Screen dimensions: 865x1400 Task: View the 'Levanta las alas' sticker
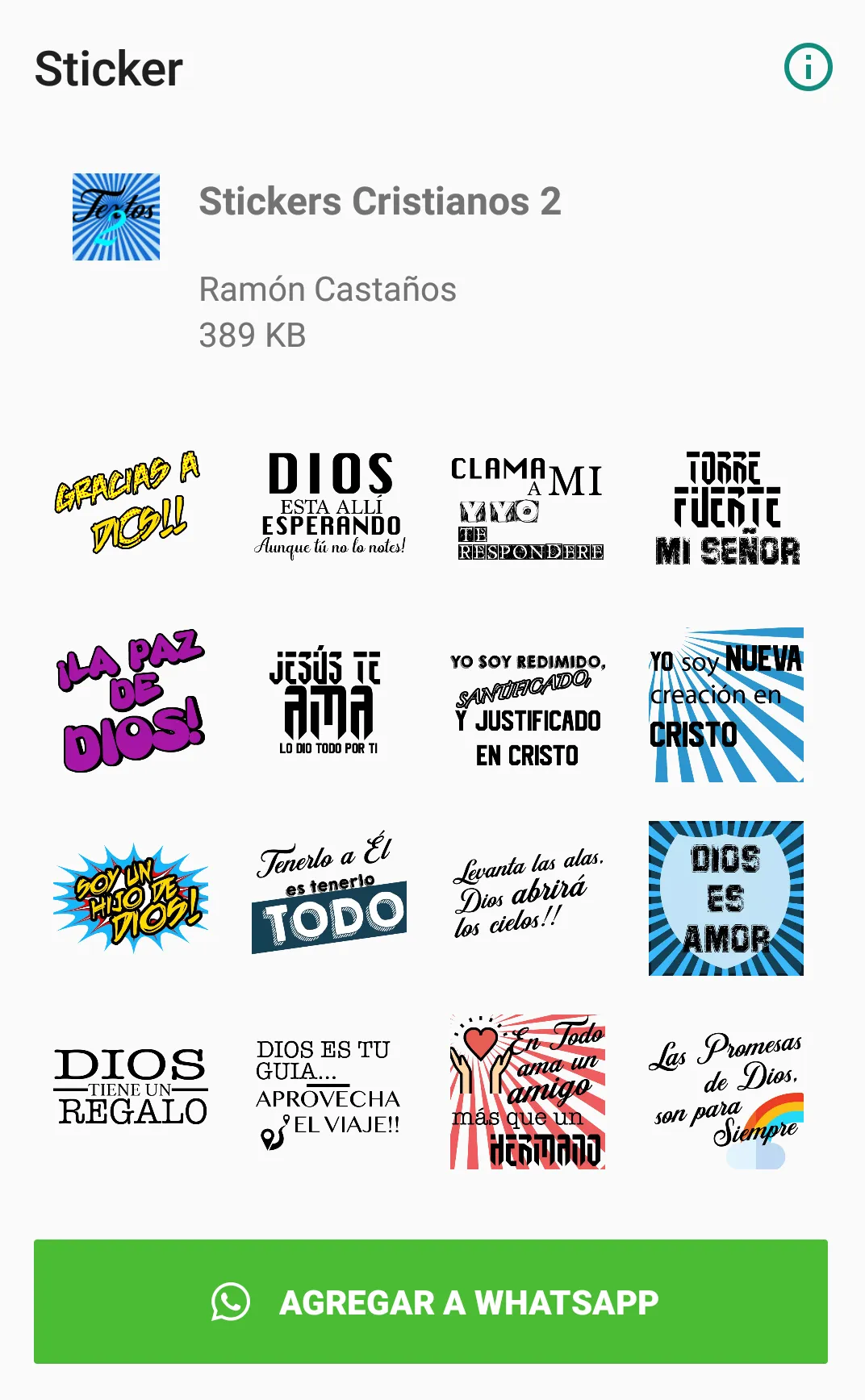click(528, 898)
